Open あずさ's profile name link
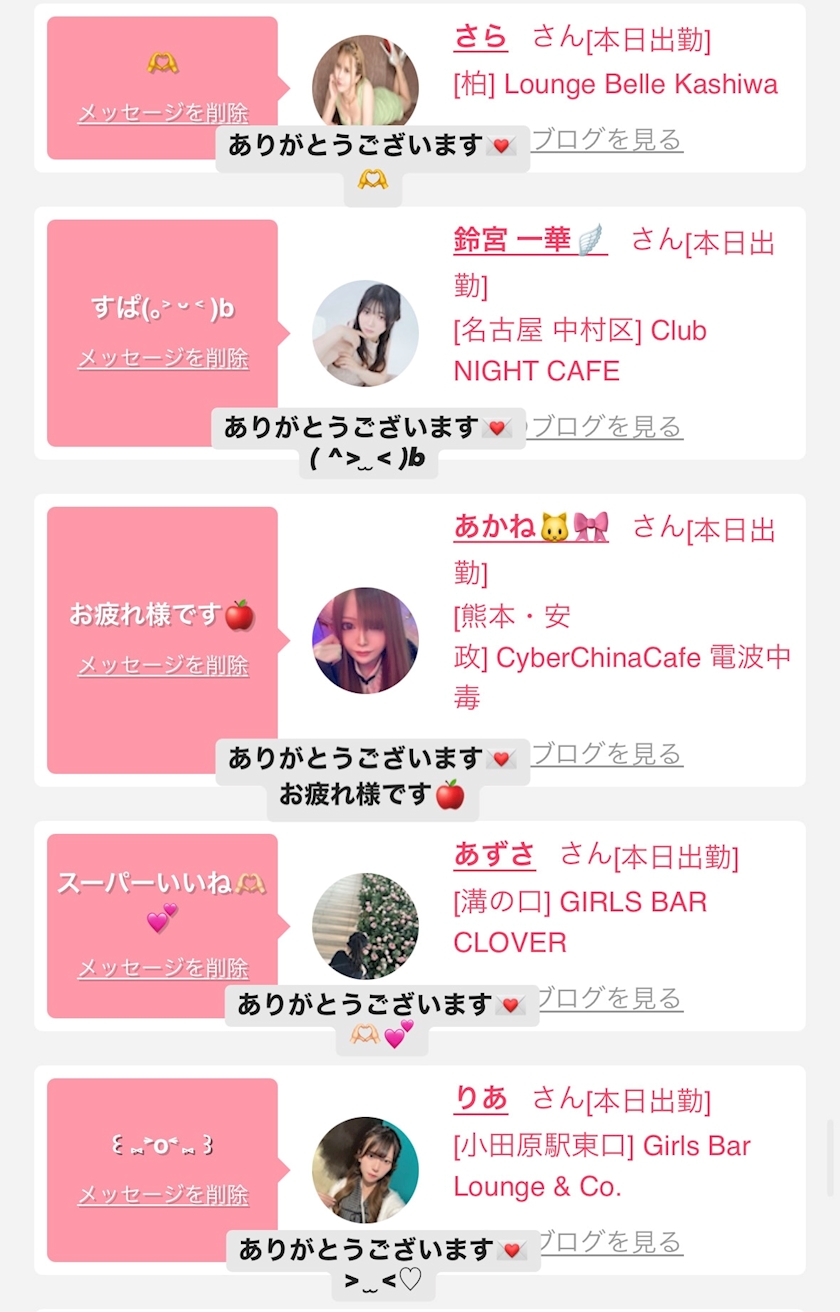 point(495,855)
